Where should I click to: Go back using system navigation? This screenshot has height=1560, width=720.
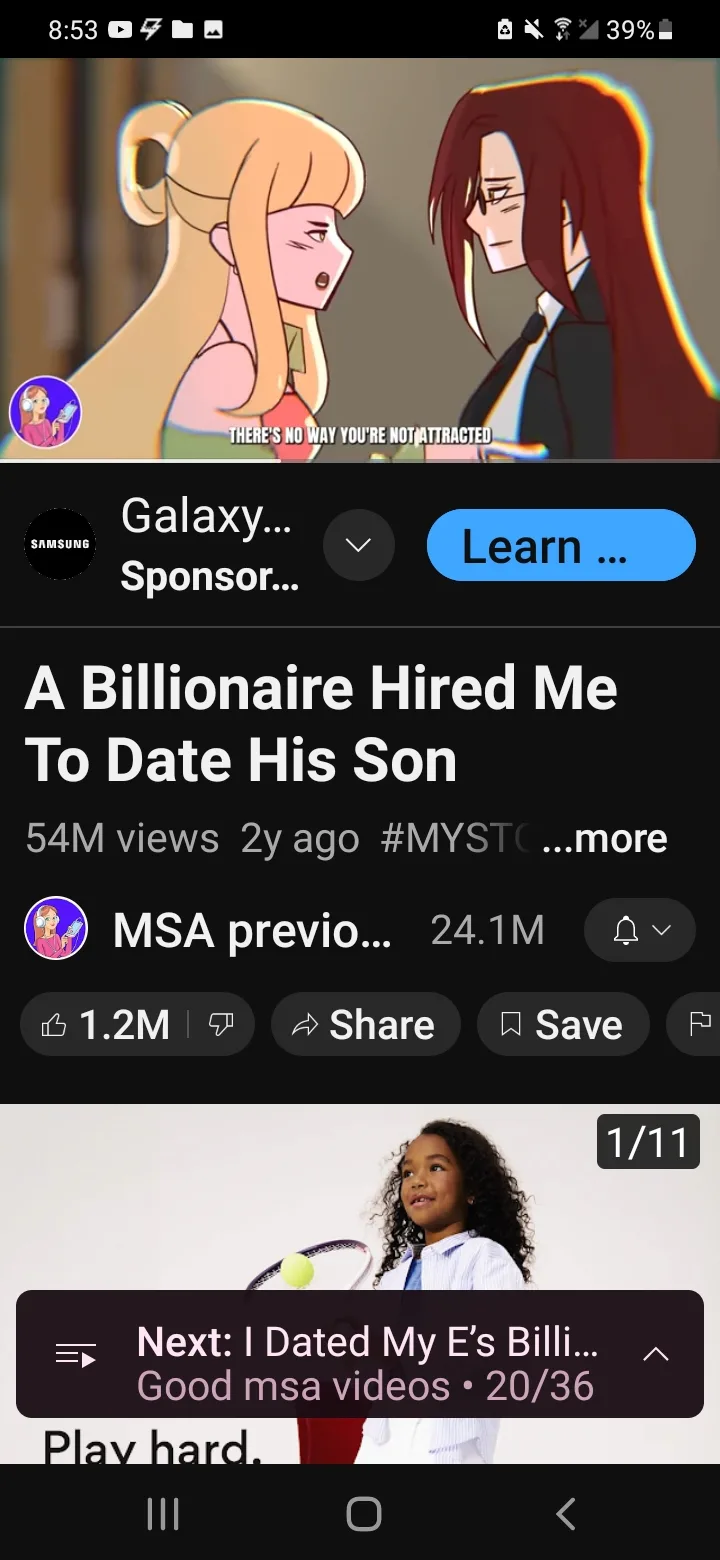[x=565, y=1513]
